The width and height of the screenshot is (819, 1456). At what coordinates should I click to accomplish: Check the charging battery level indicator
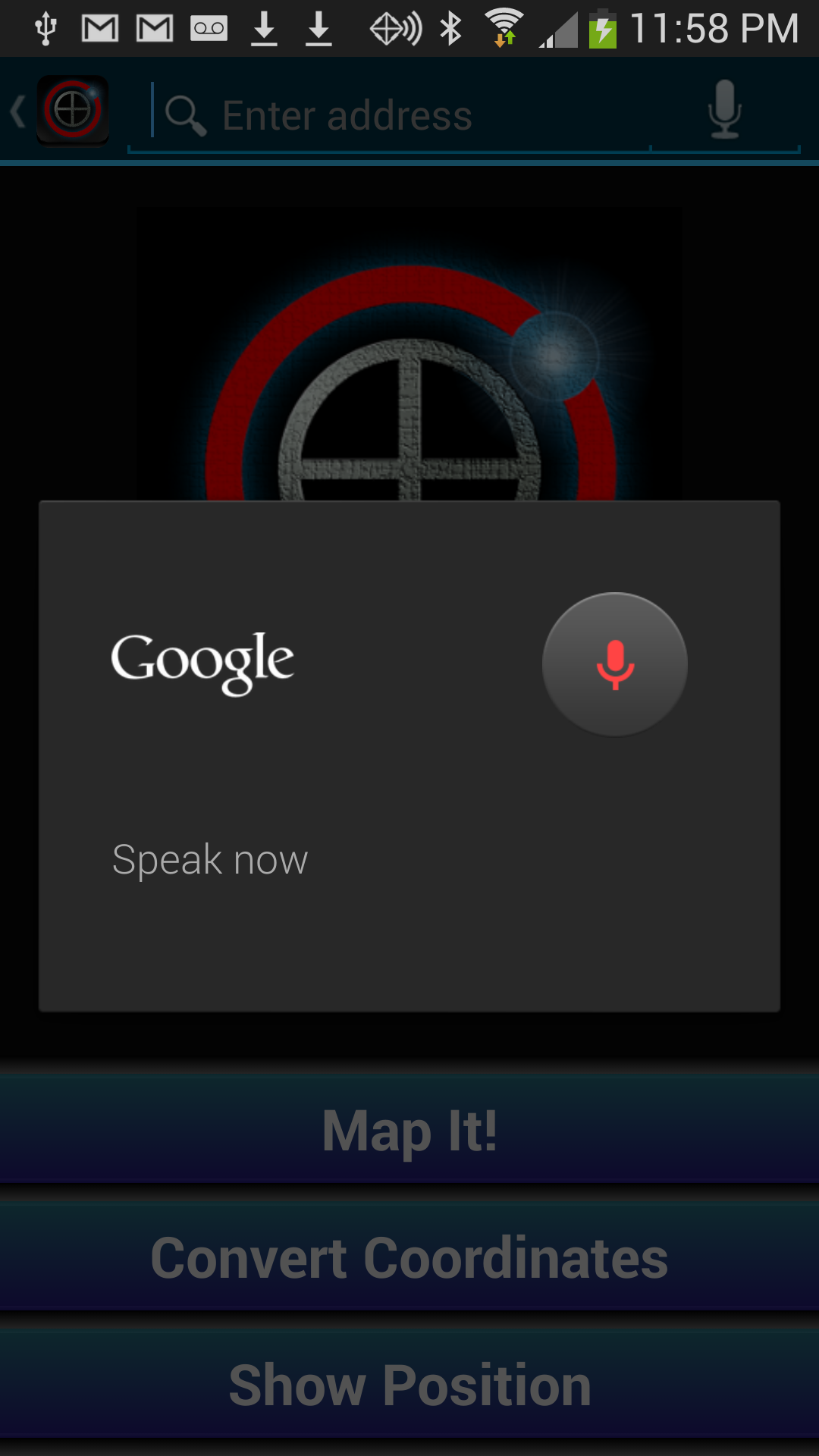[x=603, y=27]
